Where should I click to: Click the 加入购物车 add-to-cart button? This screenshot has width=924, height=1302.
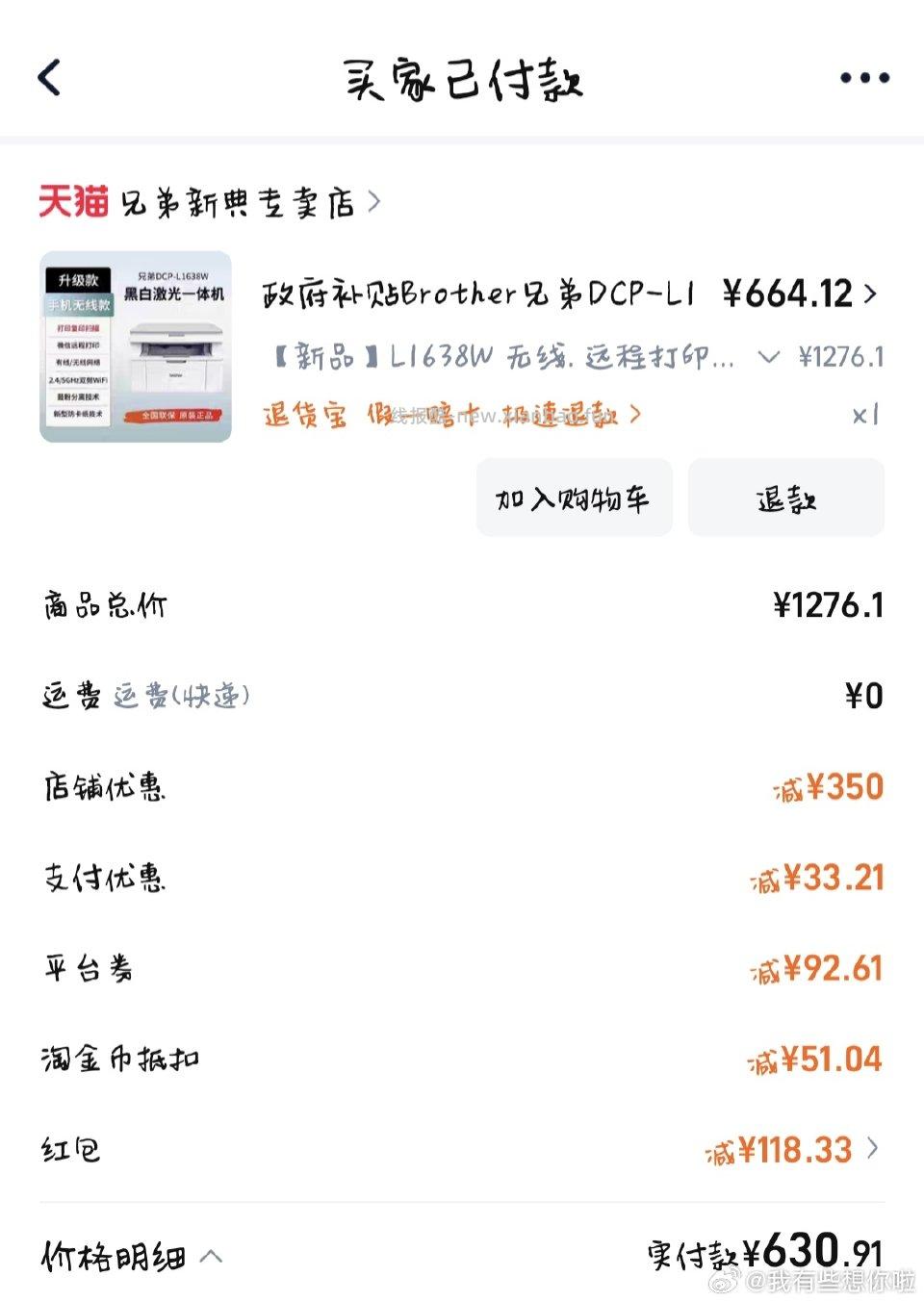(x=573, y=498)
